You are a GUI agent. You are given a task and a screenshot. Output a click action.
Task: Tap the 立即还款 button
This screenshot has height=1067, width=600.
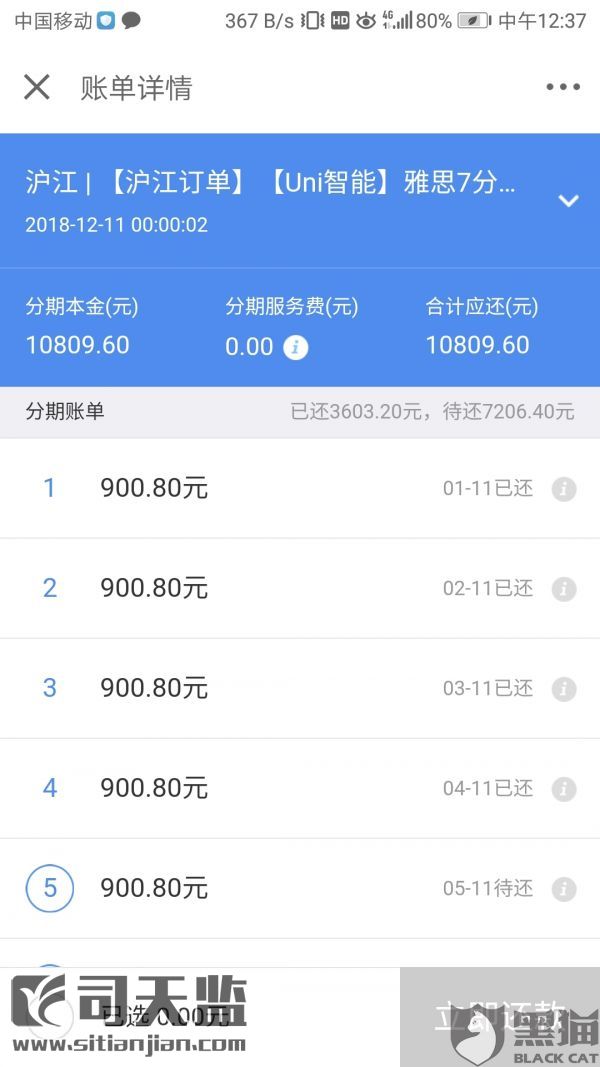[500, 1017]
